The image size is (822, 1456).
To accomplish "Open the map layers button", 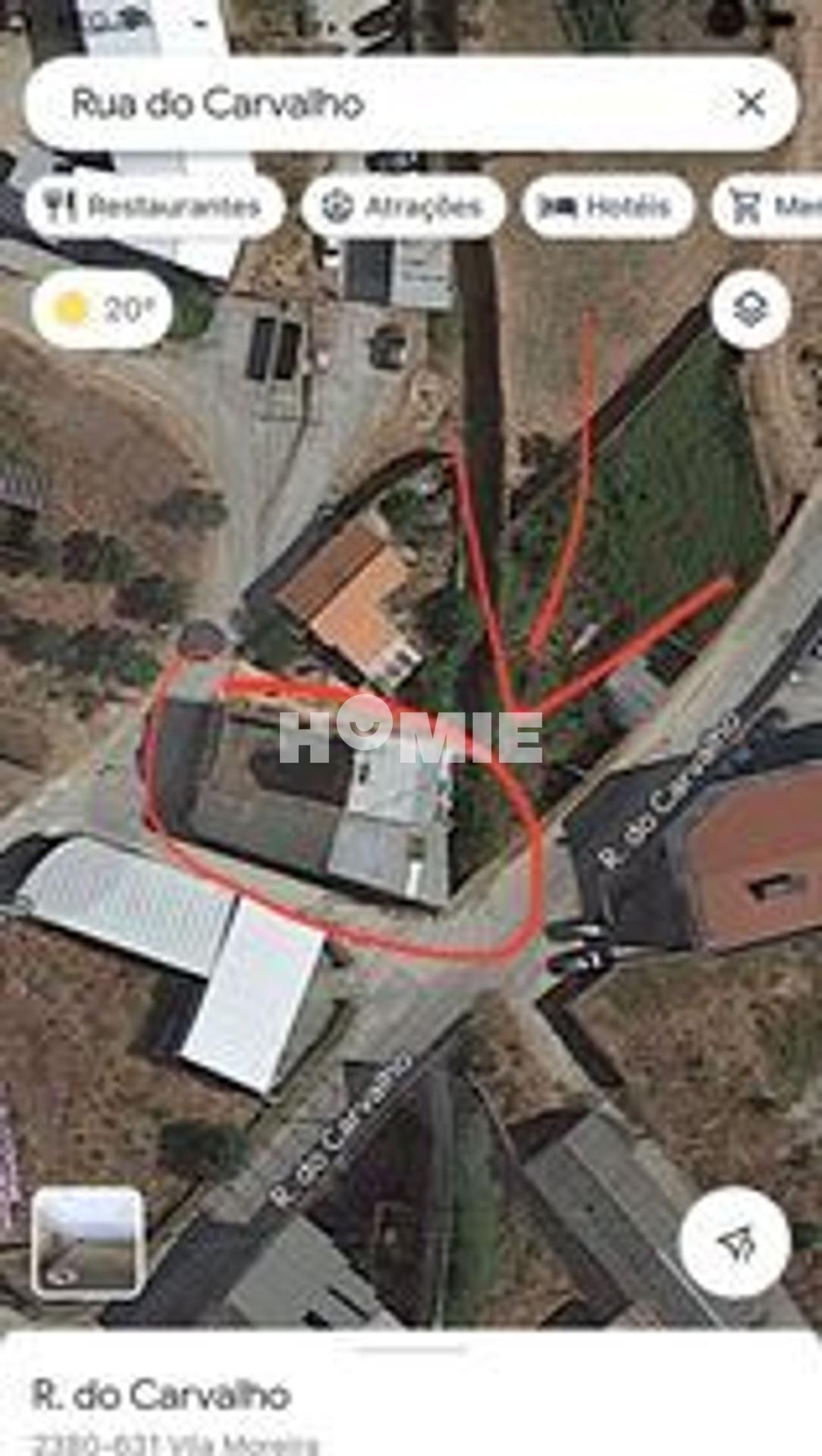I will coord(751,309).
